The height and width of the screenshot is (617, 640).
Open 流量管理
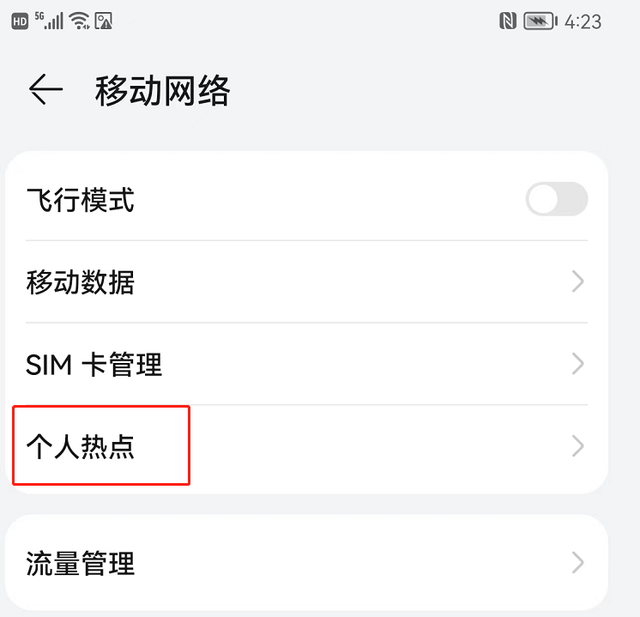tap(306, 563)
